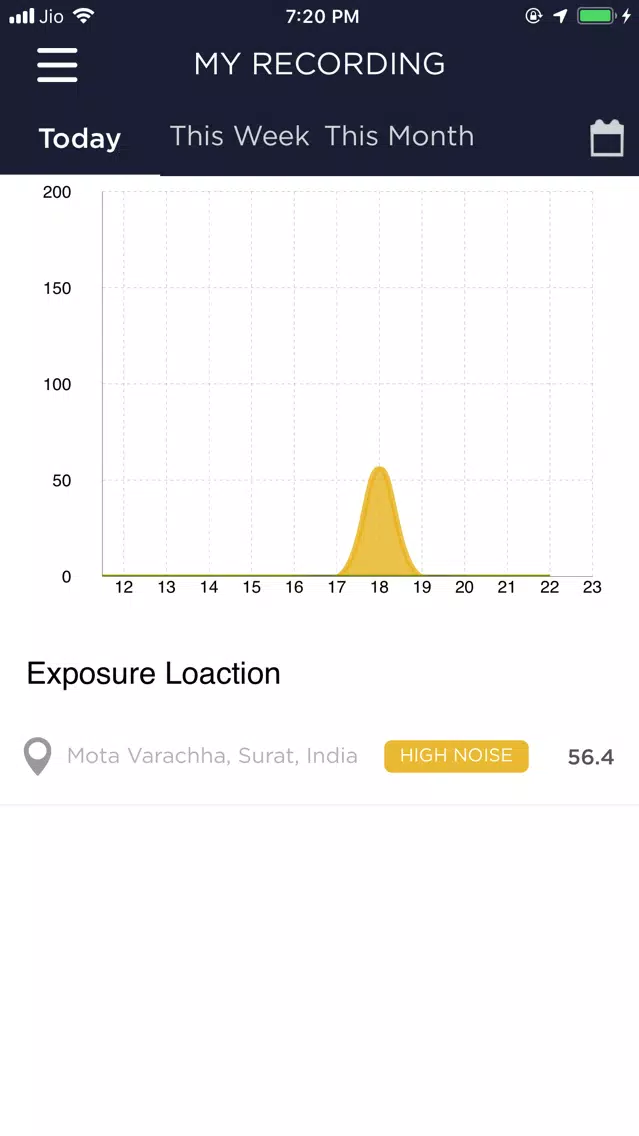Switch to the This Month tab
This screenshot has height=1136, width=639.
(x=399, y=136)
